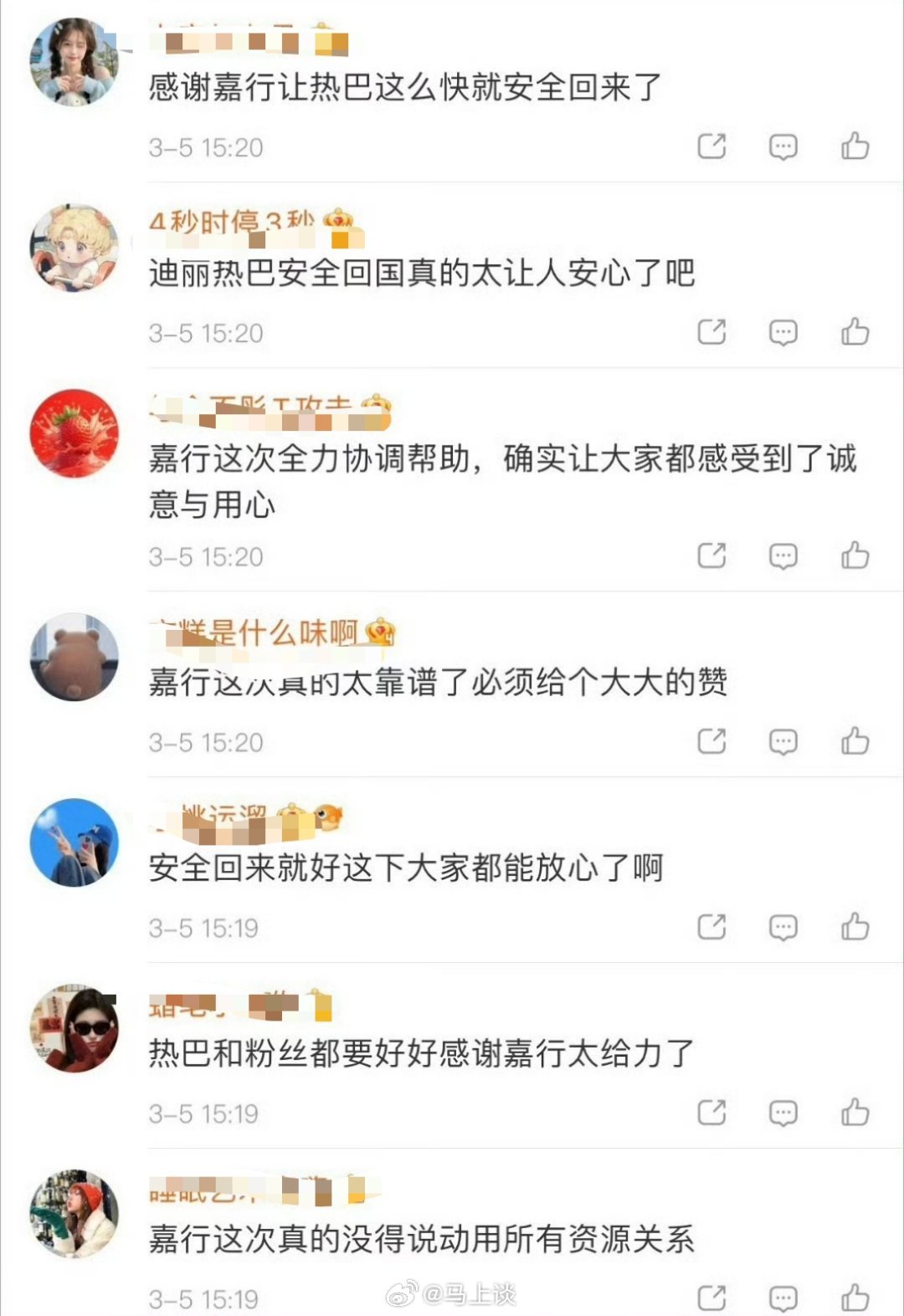Open the avatar of the strawberry profile picture
Screen dimensions: 904x1316
(73, 433)
